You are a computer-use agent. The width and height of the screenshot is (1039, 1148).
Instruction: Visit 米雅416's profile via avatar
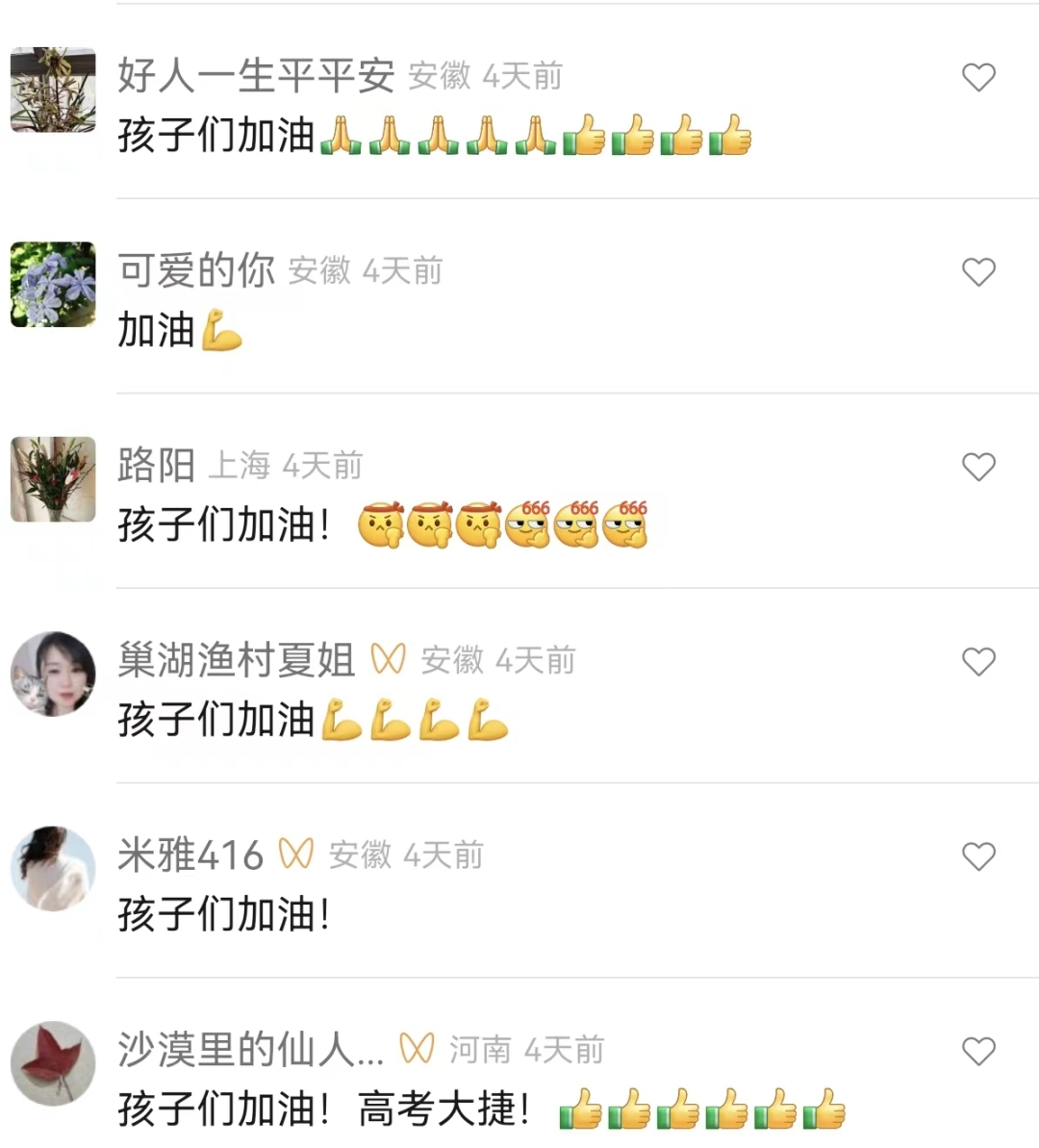[x=53, y=868]
